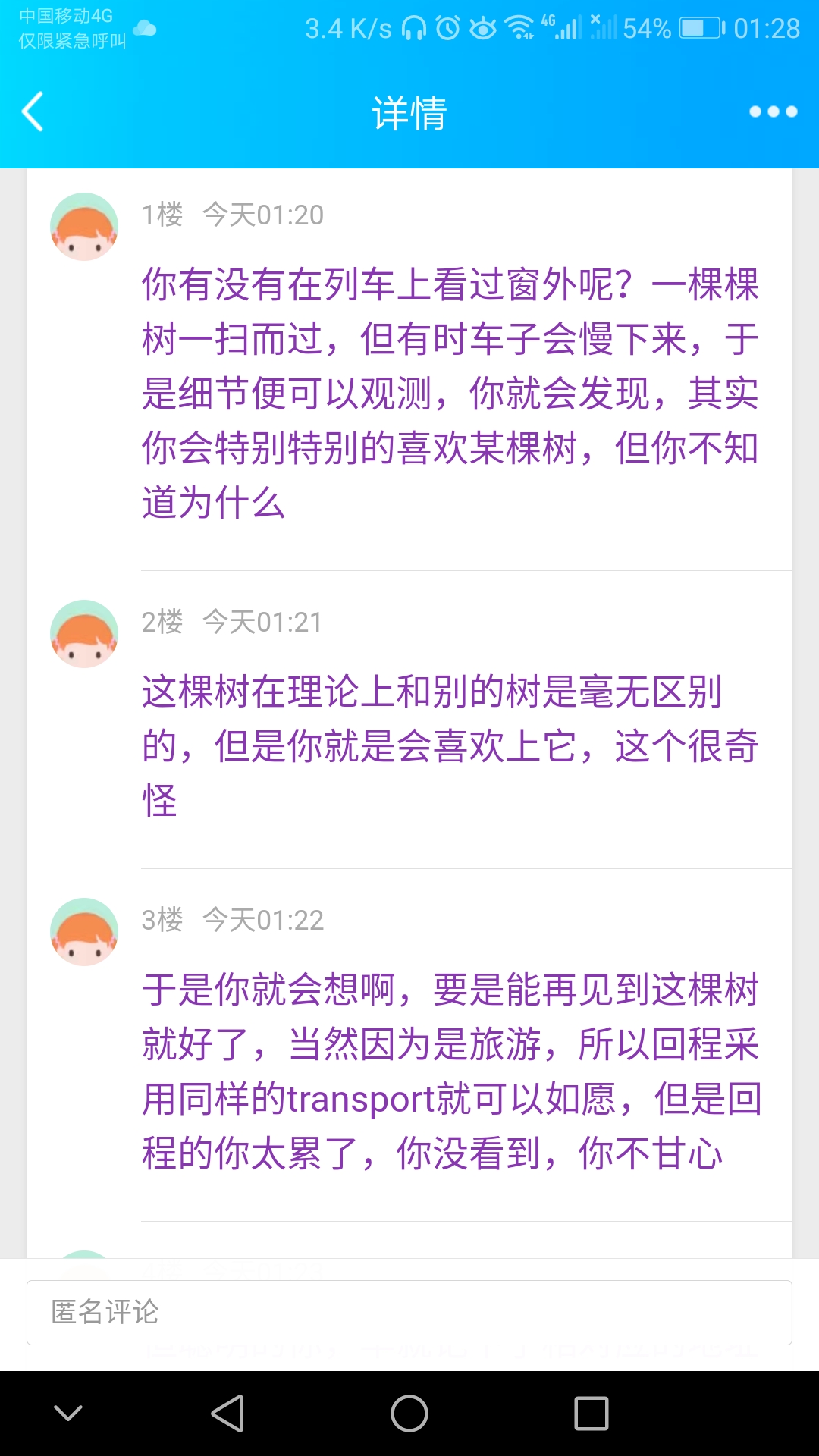Go back from the 详情 page
This screenshot has height=1456, width=819.
pos(33,112)
